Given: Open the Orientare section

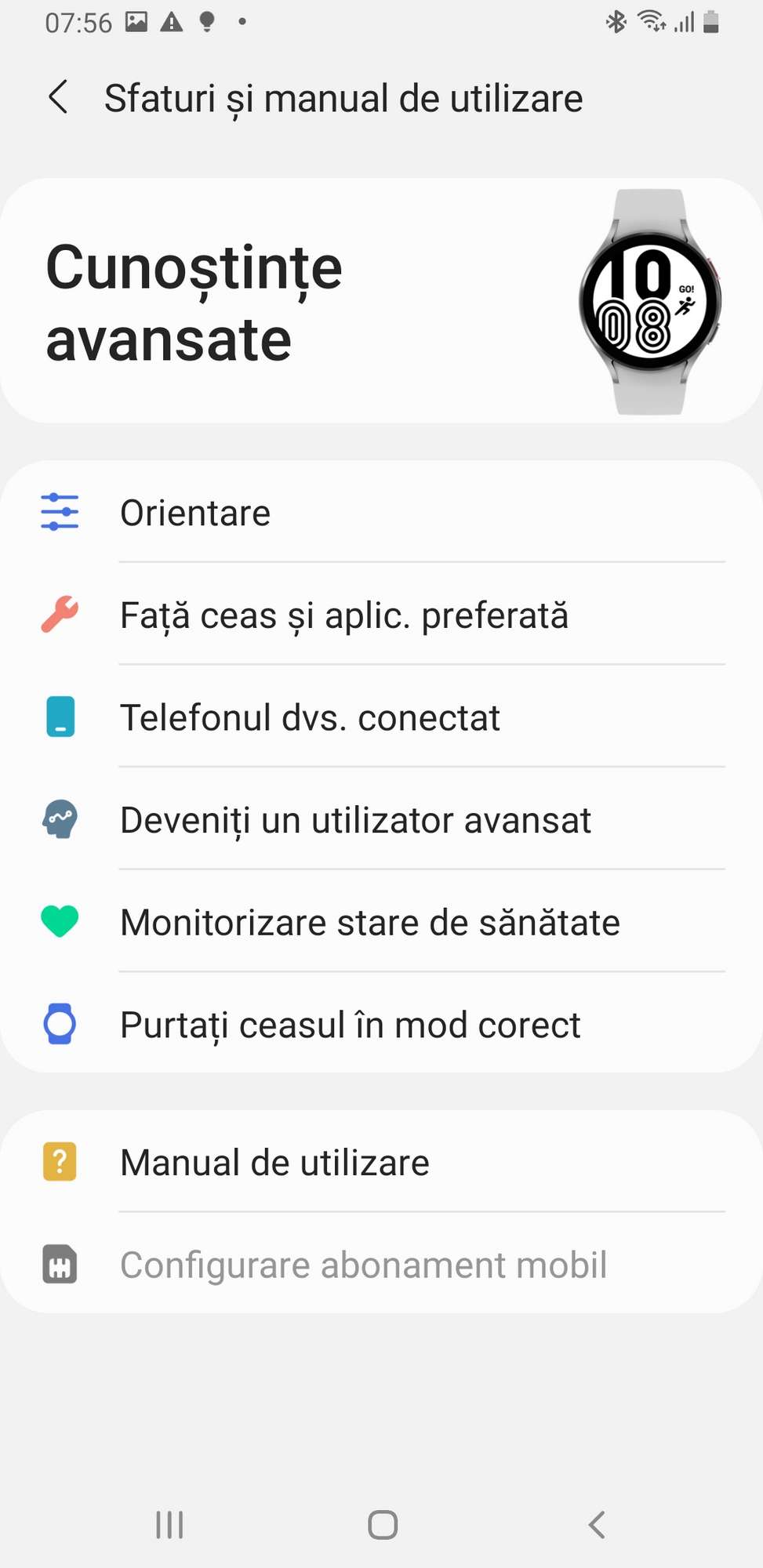Looking at the screenshot, I should 381,512.
